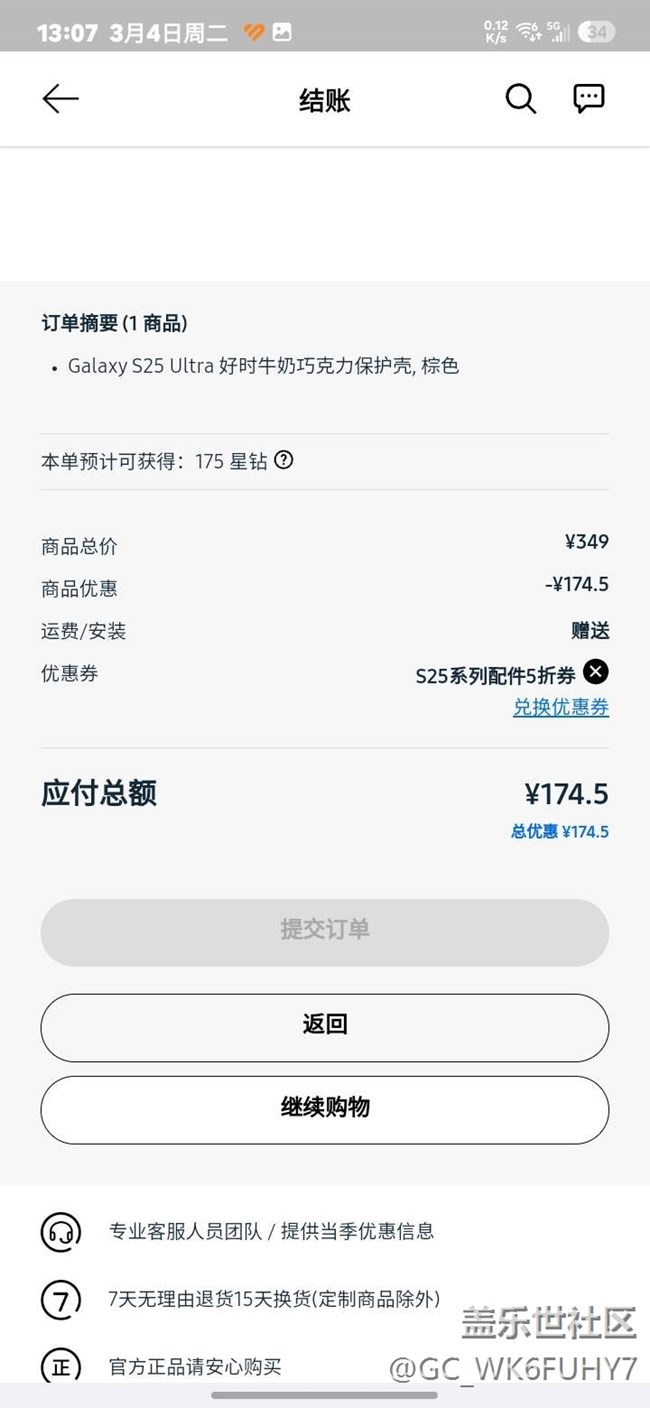Screen dimensions: 650x1408
Task: Remove the S25系列配件5折券 coupon
Action: [595, 672]
